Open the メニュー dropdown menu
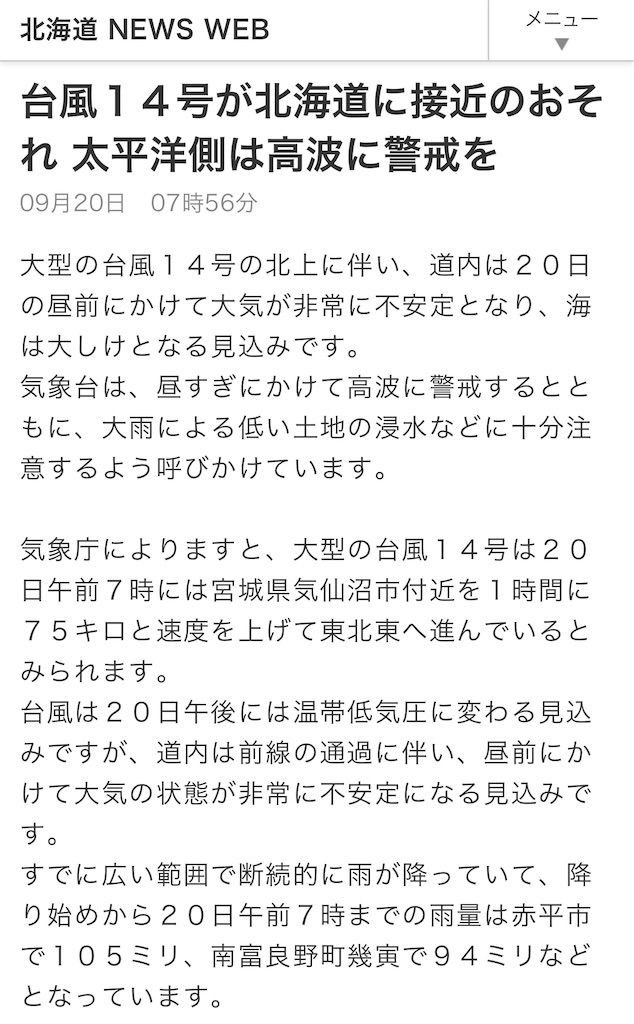The height and width of the screenshot is (1024, 634). click(562, 30)
